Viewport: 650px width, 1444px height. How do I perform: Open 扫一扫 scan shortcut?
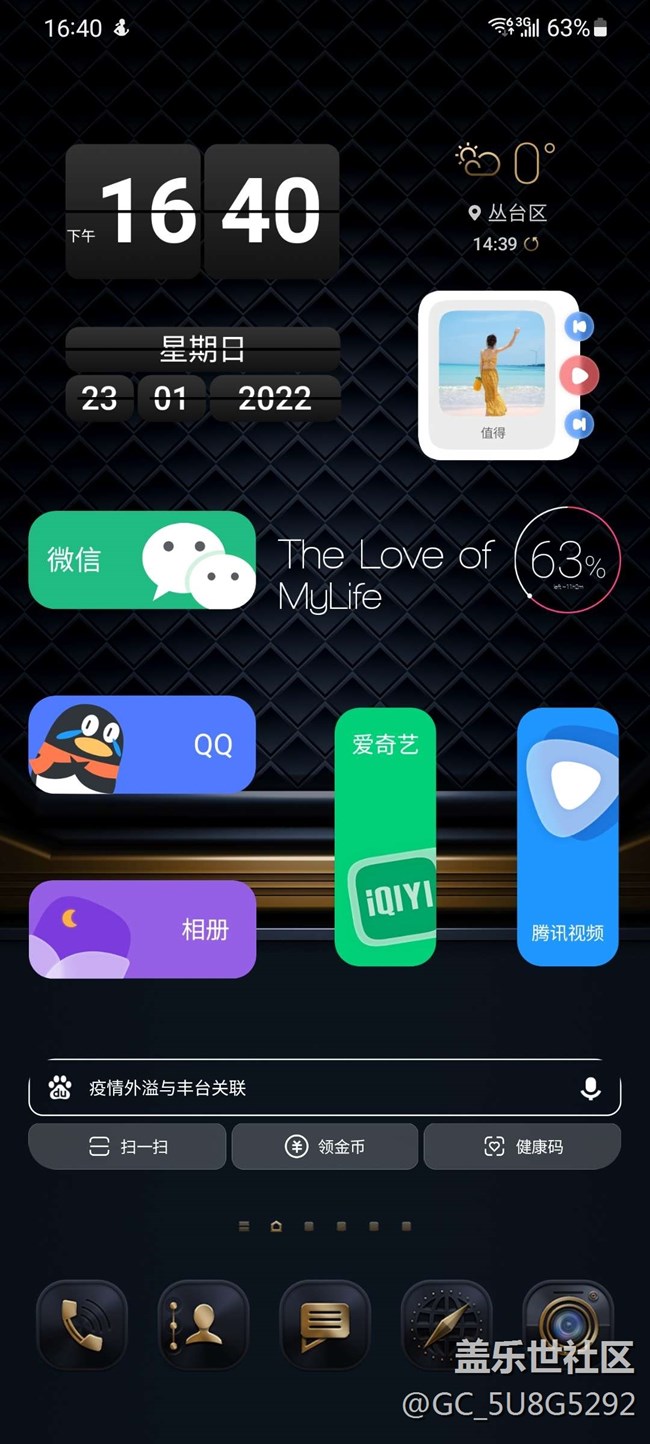(x=127, y=1147)
